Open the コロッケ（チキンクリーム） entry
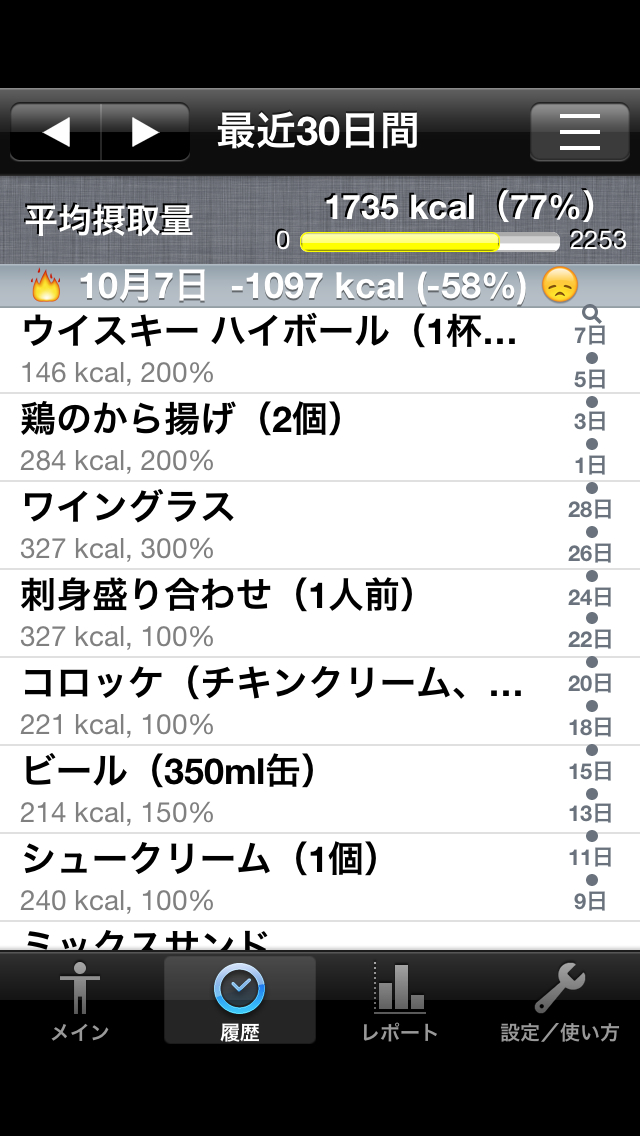Viewport: 640px width, 1136px height. click(x=270, y=701)
